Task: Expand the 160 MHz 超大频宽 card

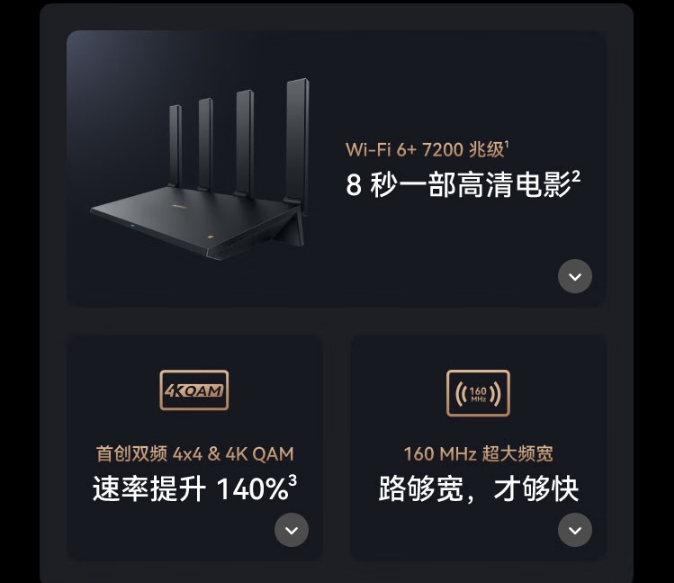Action: [574, 530]
